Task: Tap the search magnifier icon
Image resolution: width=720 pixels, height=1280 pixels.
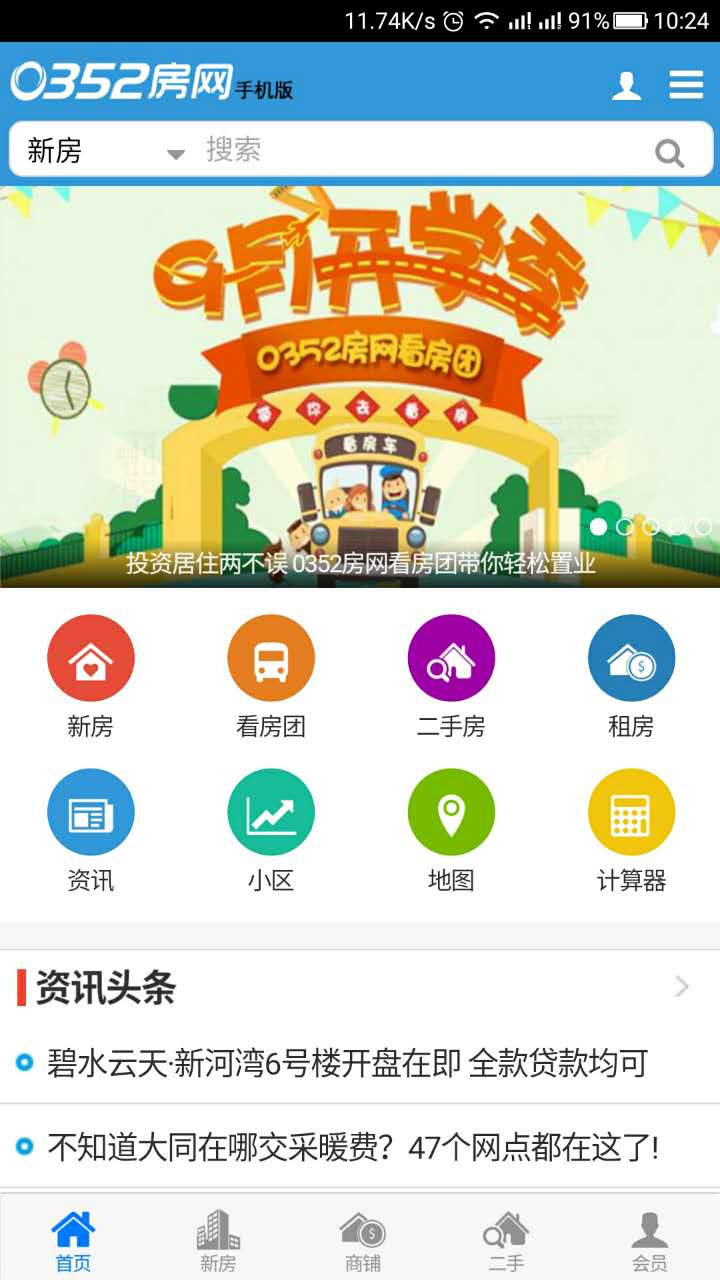Action: [x=670, y=150]
